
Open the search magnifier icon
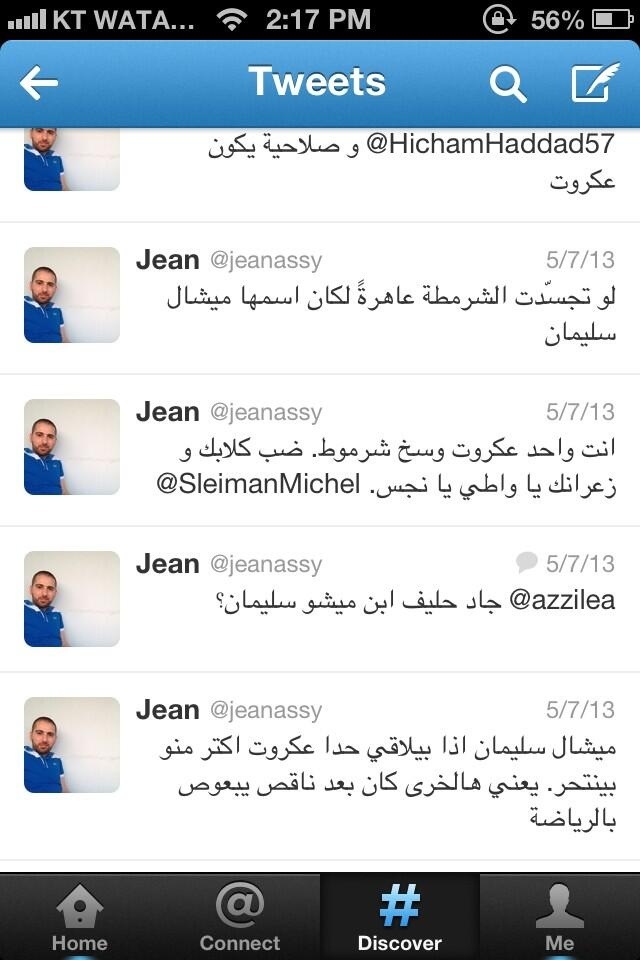tap(507, 84)
